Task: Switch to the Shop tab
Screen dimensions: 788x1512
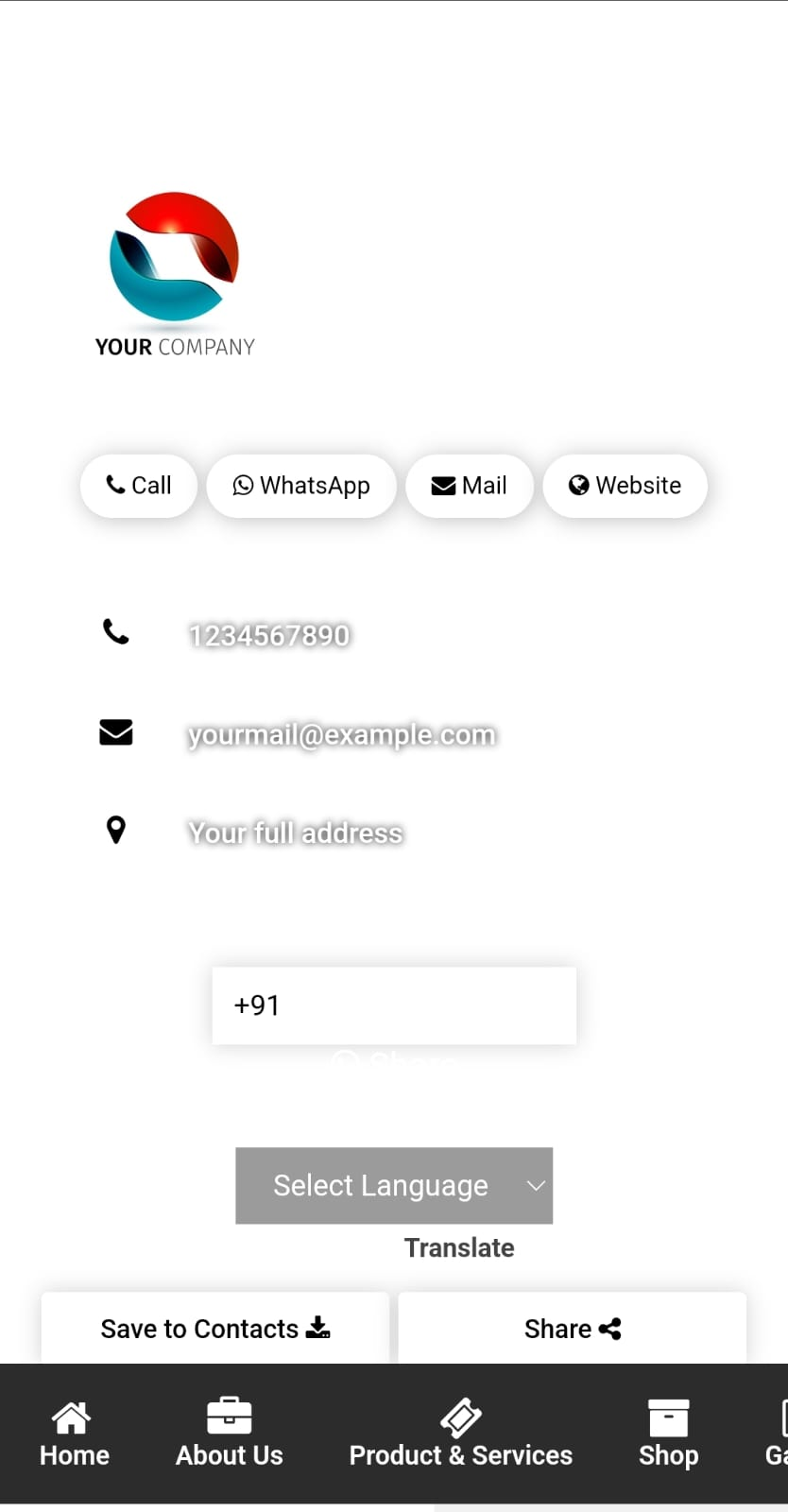Action: coord(668,1434)
